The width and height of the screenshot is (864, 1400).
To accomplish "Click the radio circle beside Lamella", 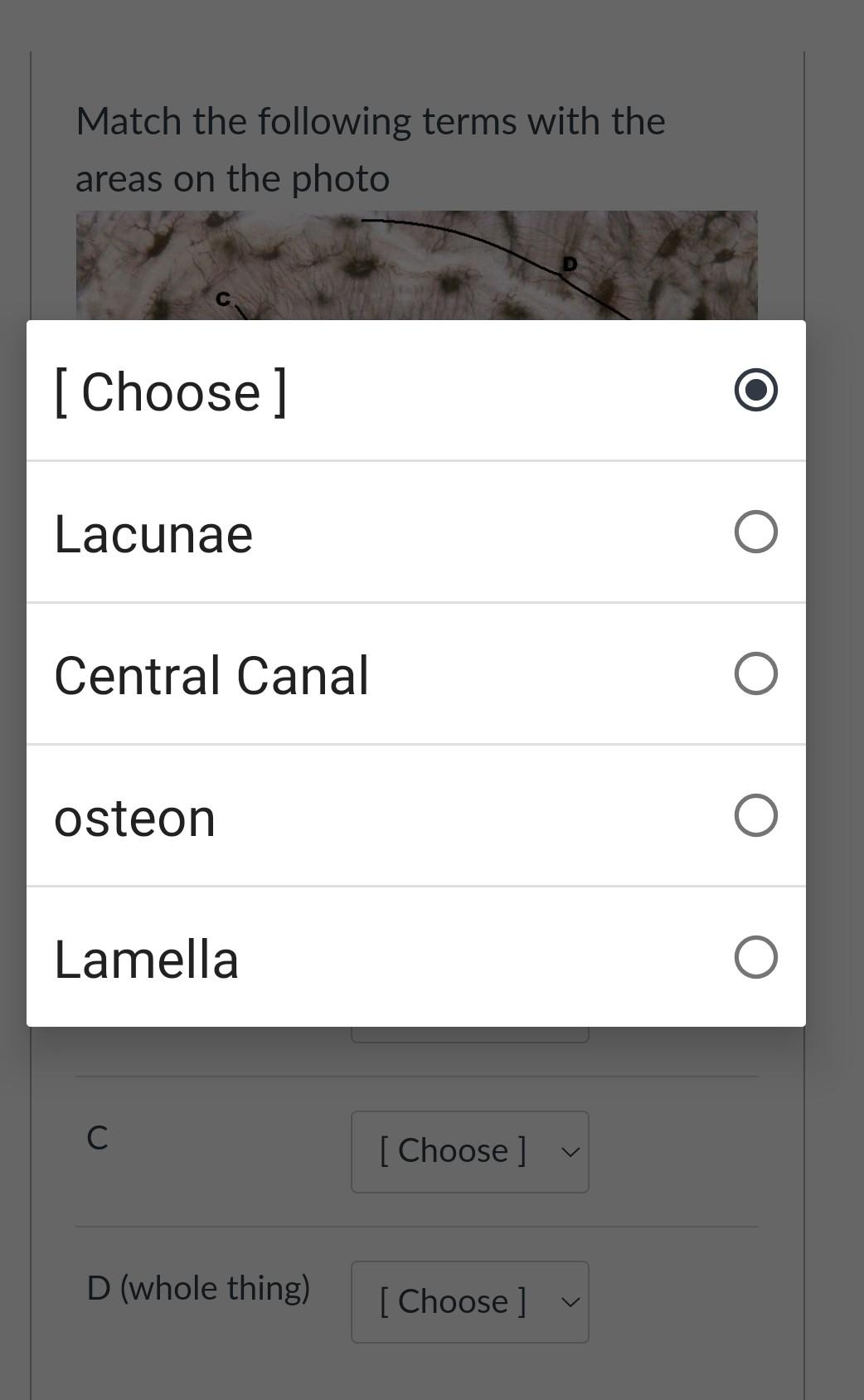I will pos(755,959).
